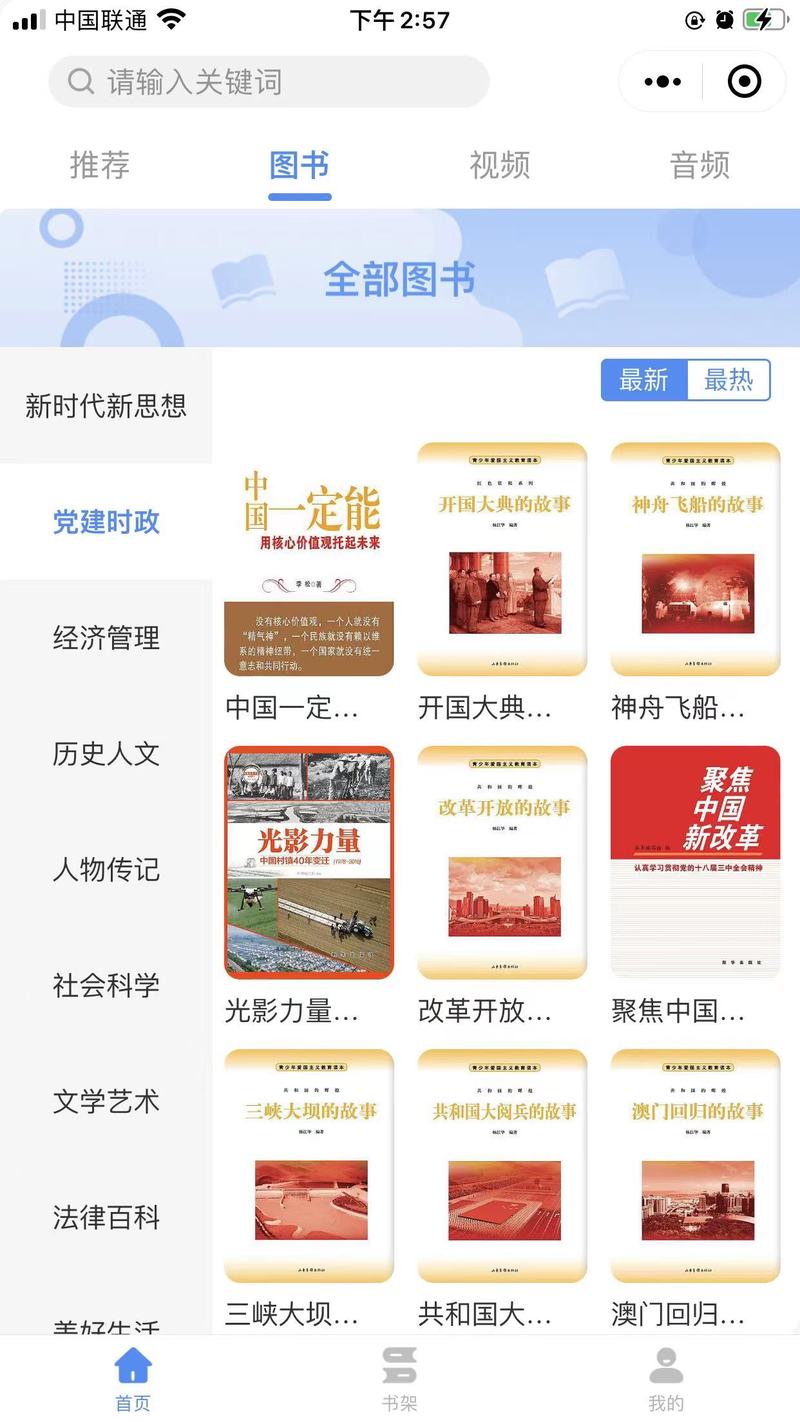Open the book 开国大典的故事
800x1422 pixels.
(x=502, y=560)
